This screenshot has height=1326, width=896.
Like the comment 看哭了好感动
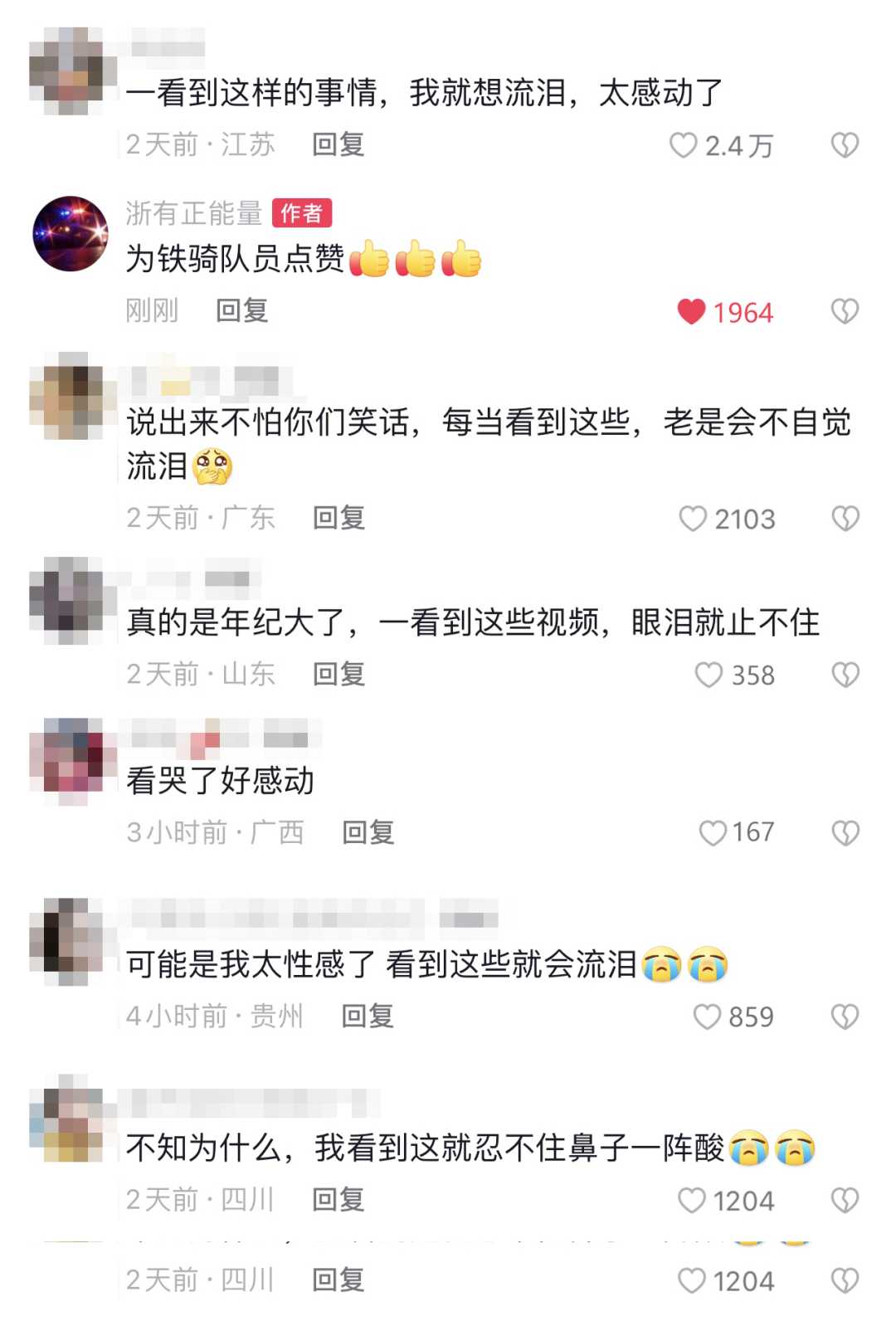point(713,832)
